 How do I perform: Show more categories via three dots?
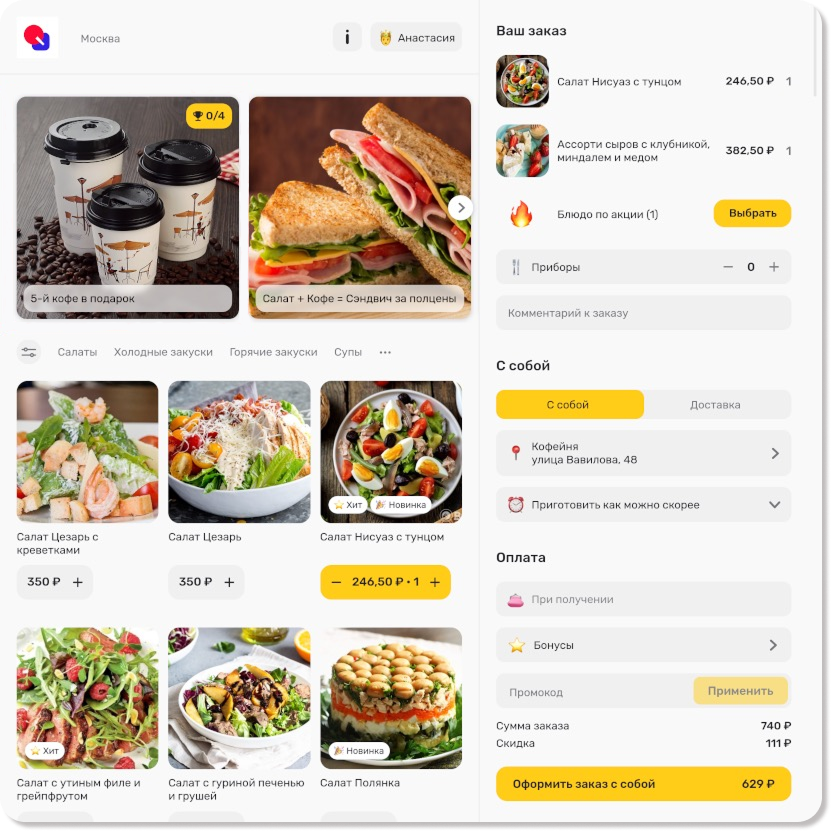(x=385, y=352)
